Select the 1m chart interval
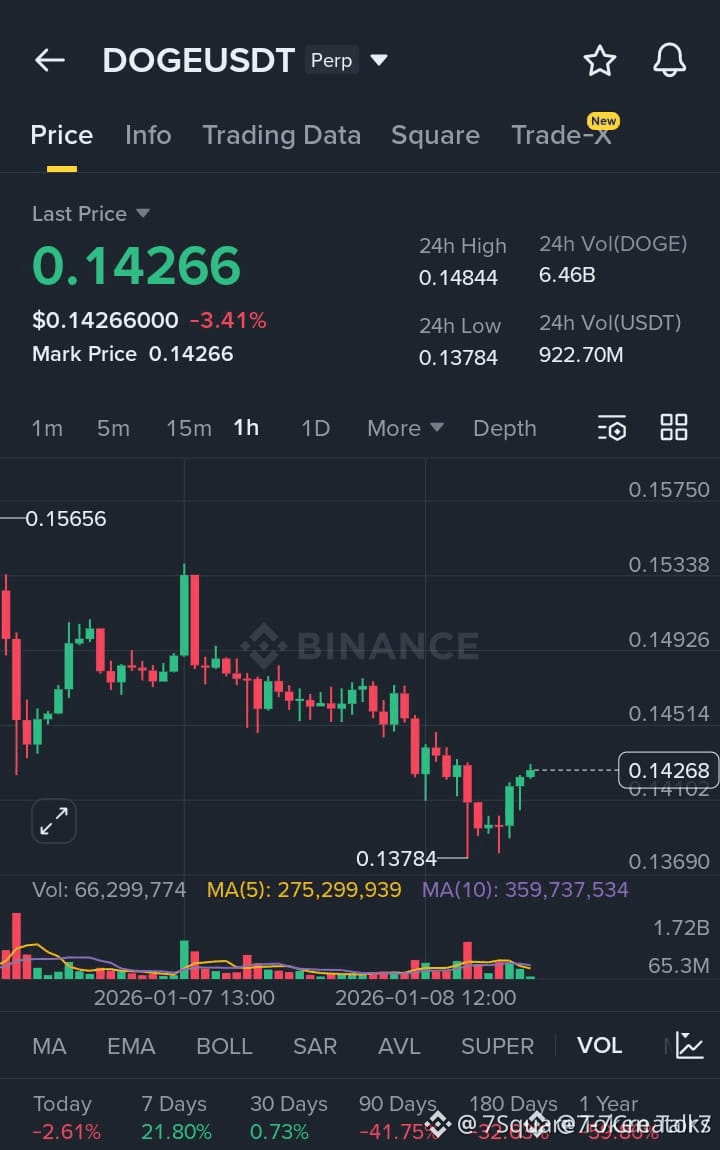The image size is (720, 1150). click(x=47, y=428)
